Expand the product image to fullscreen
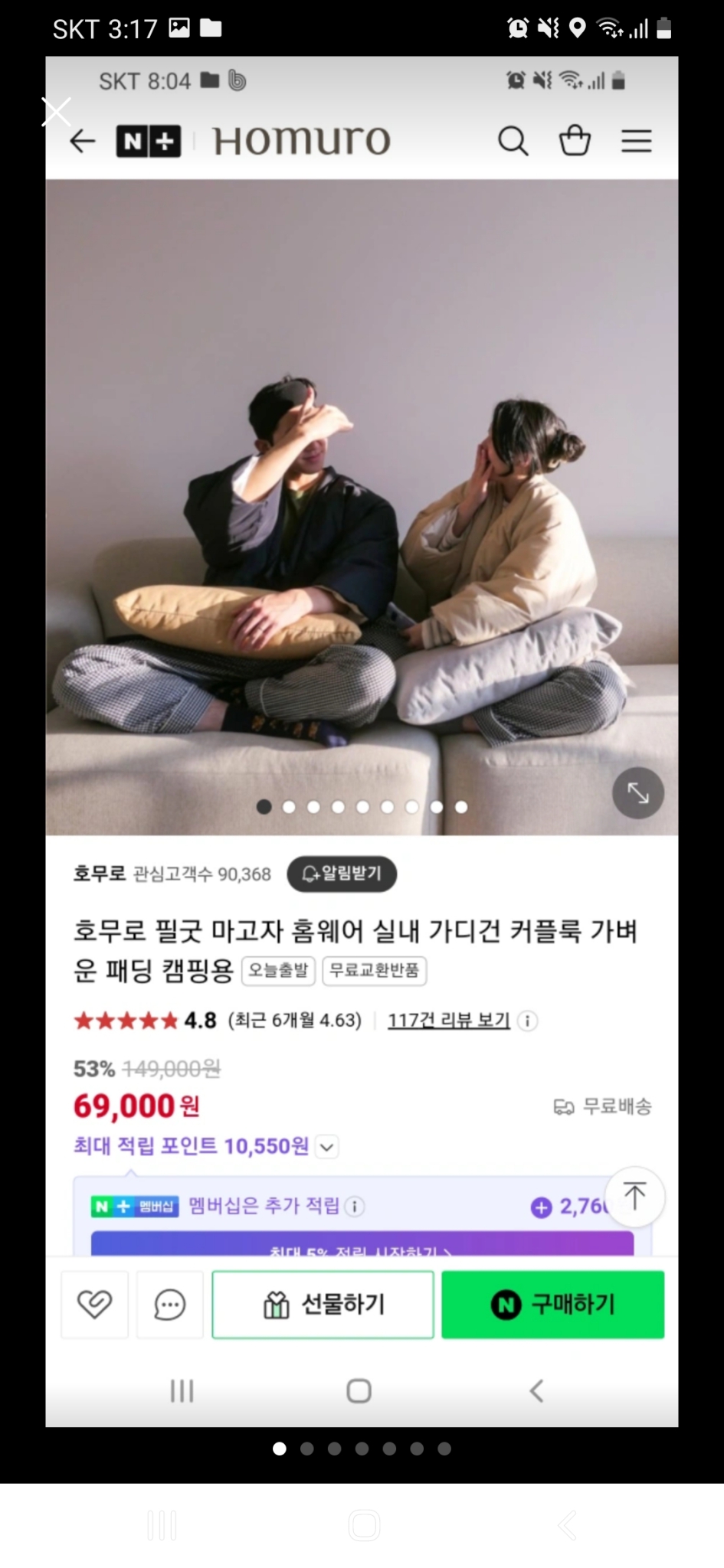The width and height of the screenshot is (724, 1568). 637,794
